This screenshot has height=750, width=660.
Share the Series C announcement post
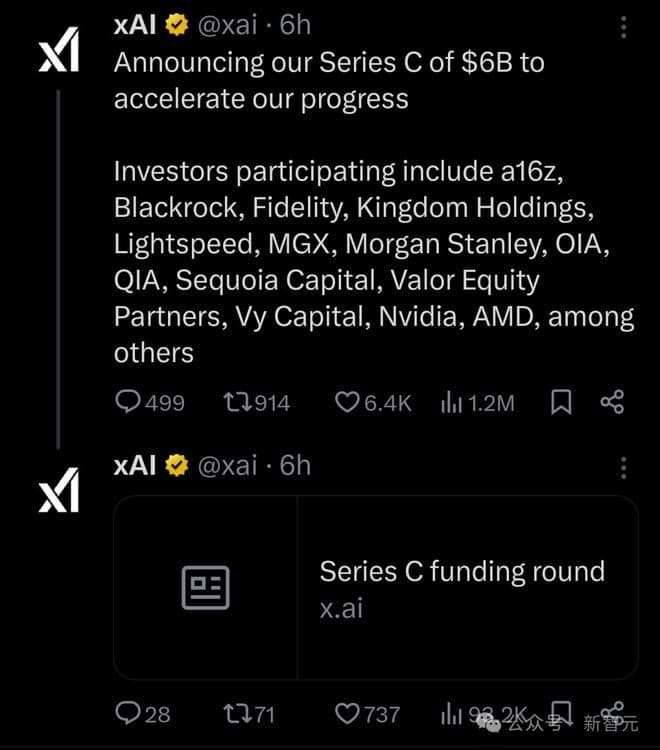point(612,402)
